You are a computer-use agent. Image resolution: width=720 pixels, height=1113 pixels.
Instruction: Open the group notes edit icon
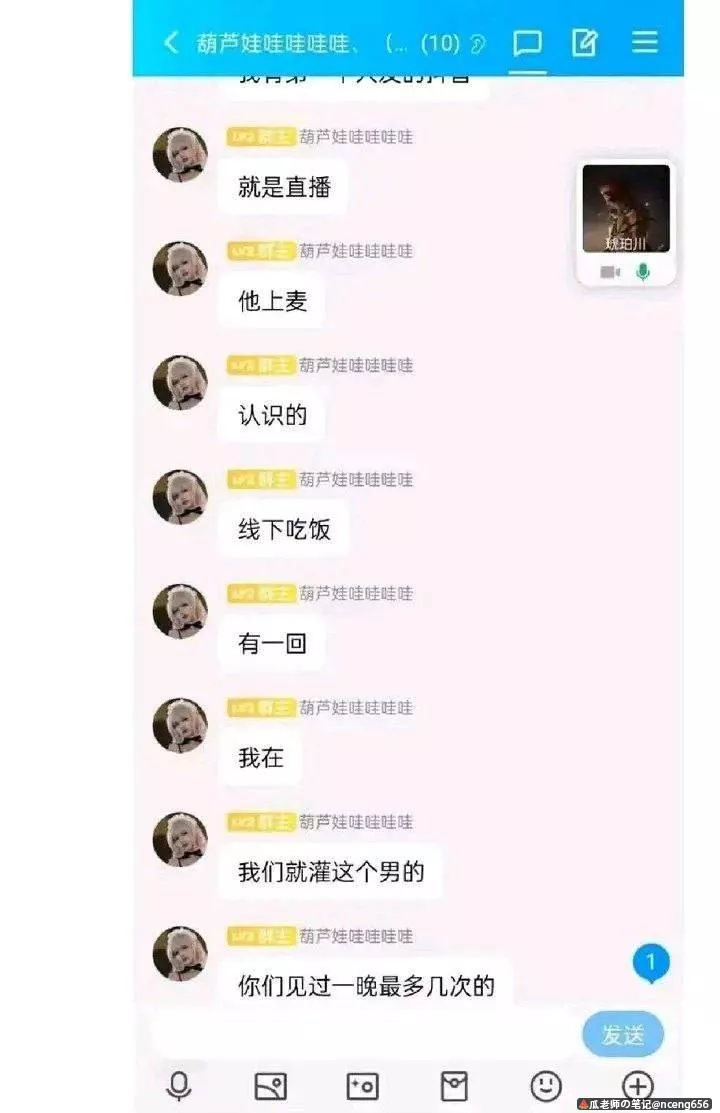(x=584, y=42)
